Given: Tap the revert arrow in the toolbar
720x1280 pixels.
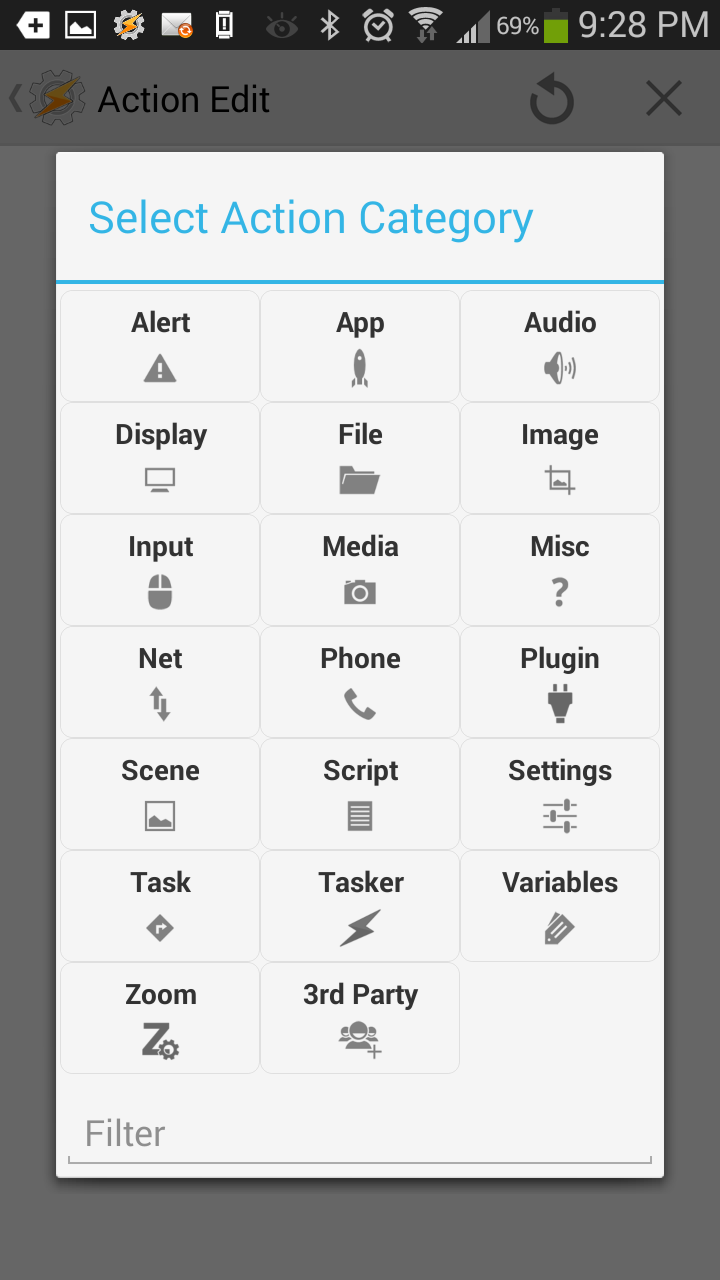Looking at the screenshot, I should coord(552,100).
